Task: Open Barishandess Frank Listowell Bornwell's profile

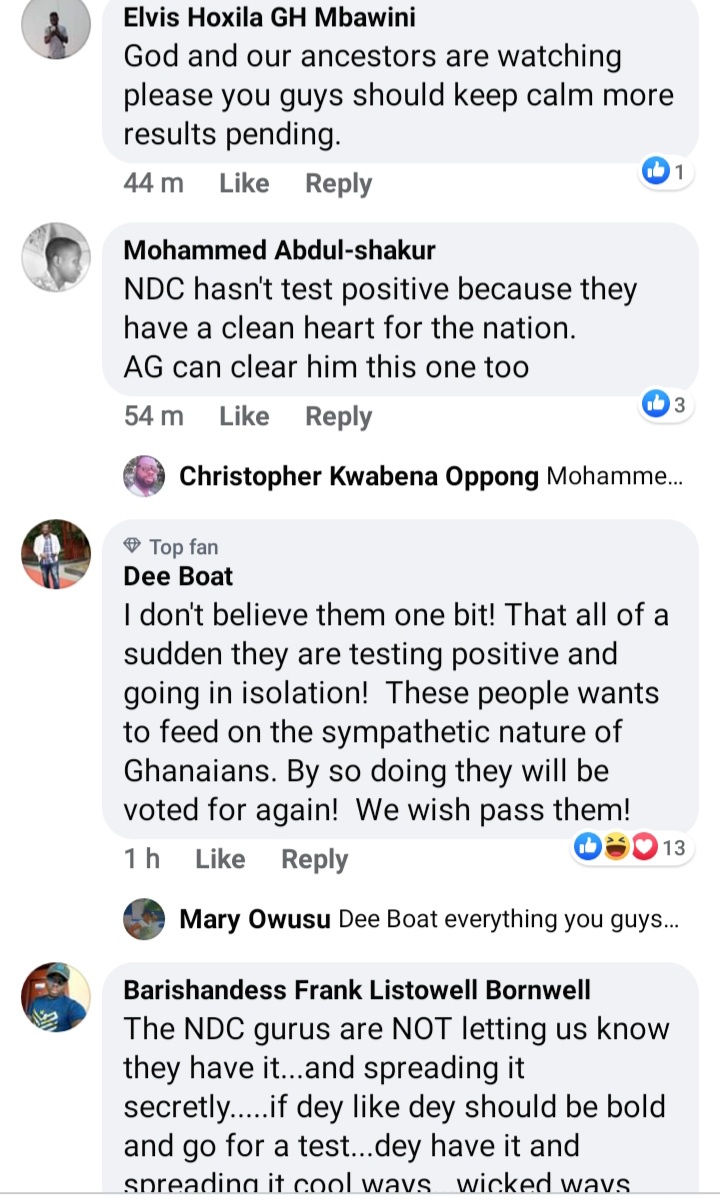Action: [x=357, y=989]
